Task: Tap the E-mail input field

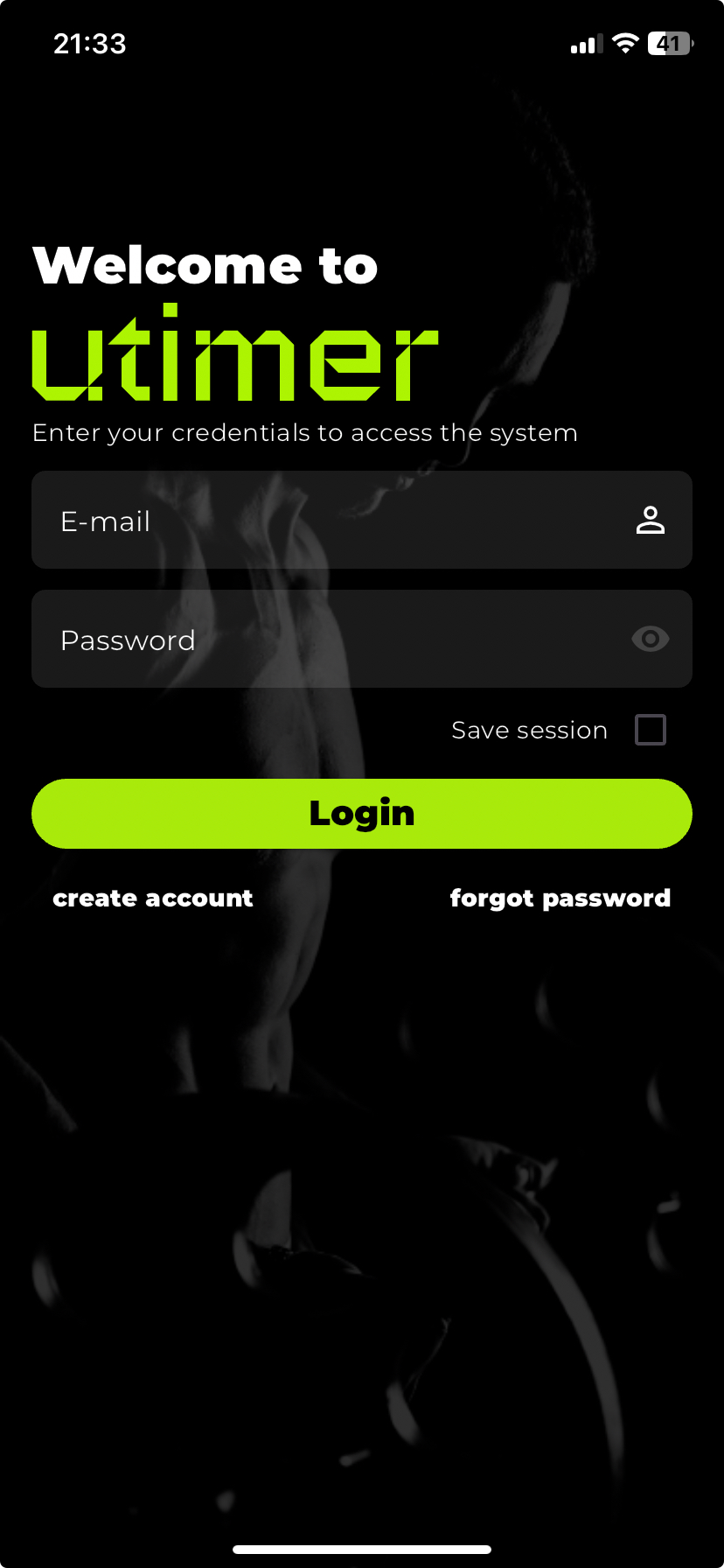Action: [332, 521]
